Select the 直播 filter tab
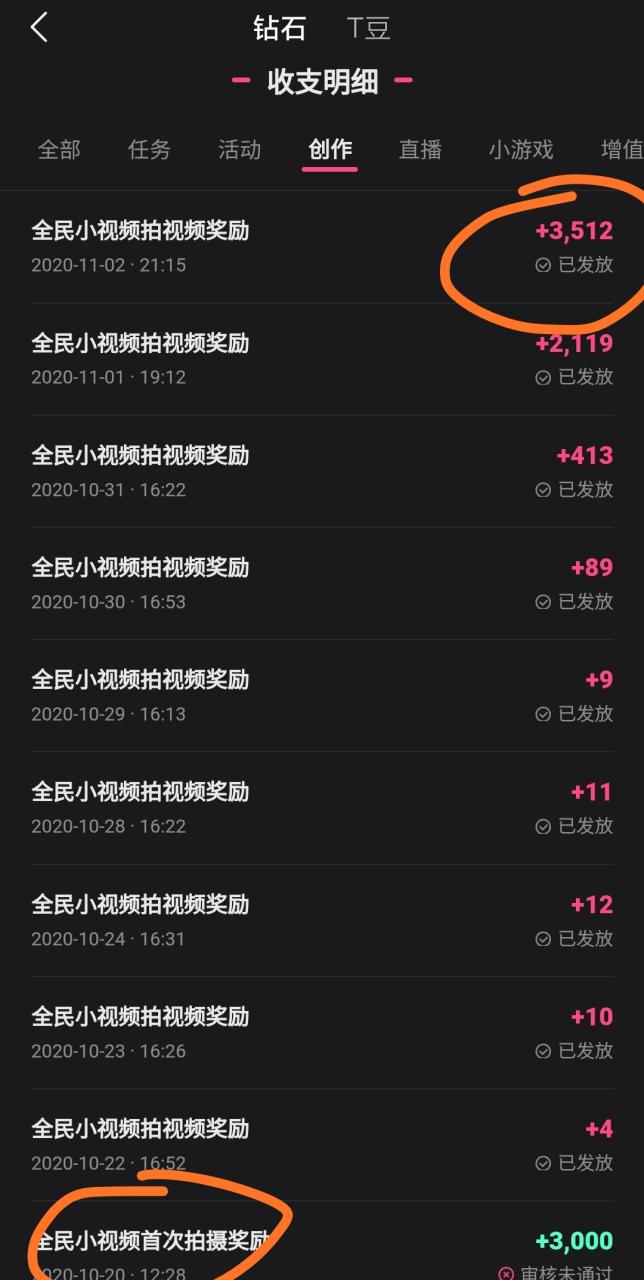Image resolution: width=644 pixels, height=1280 pixels. tap(420, 150)
